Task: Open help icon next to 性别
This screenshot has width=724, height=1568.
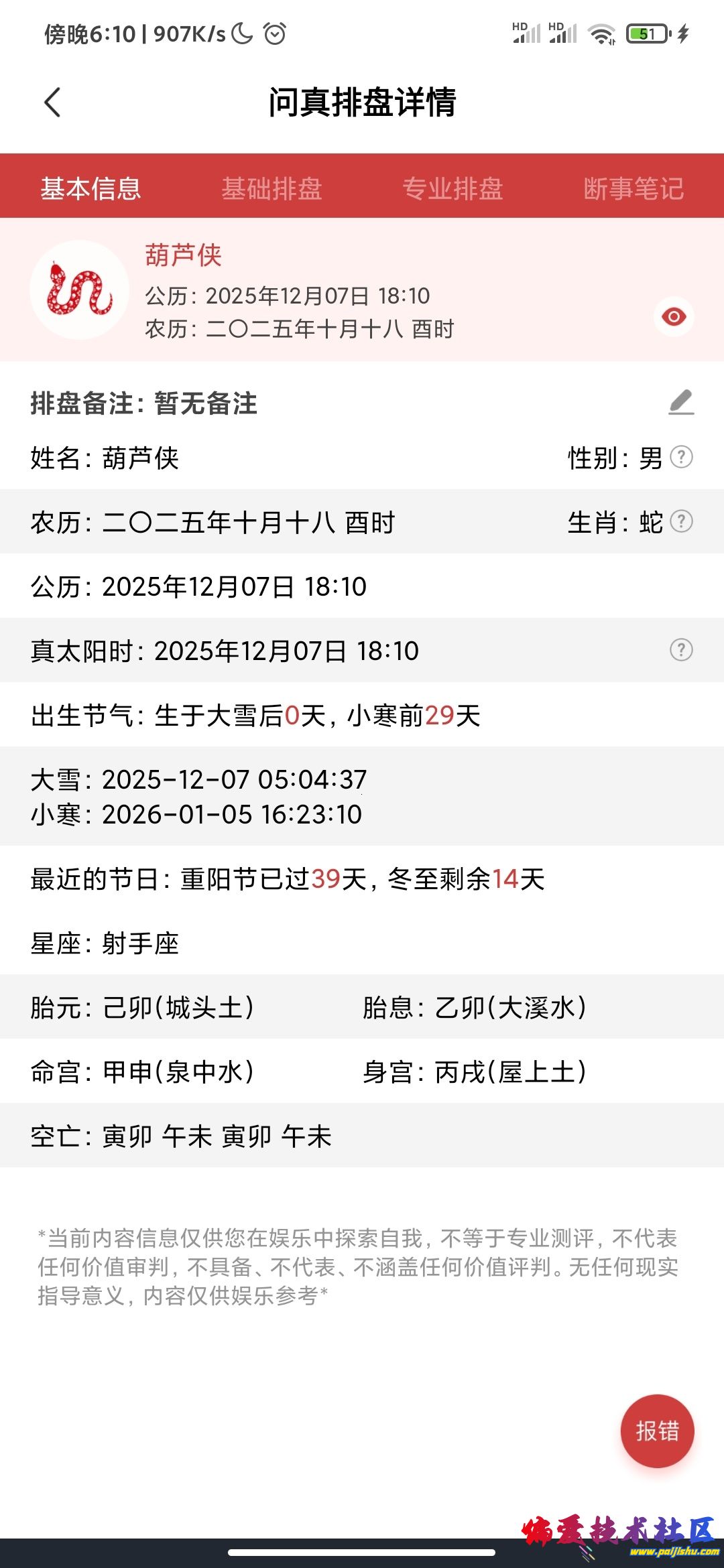Action: [681, 457]
